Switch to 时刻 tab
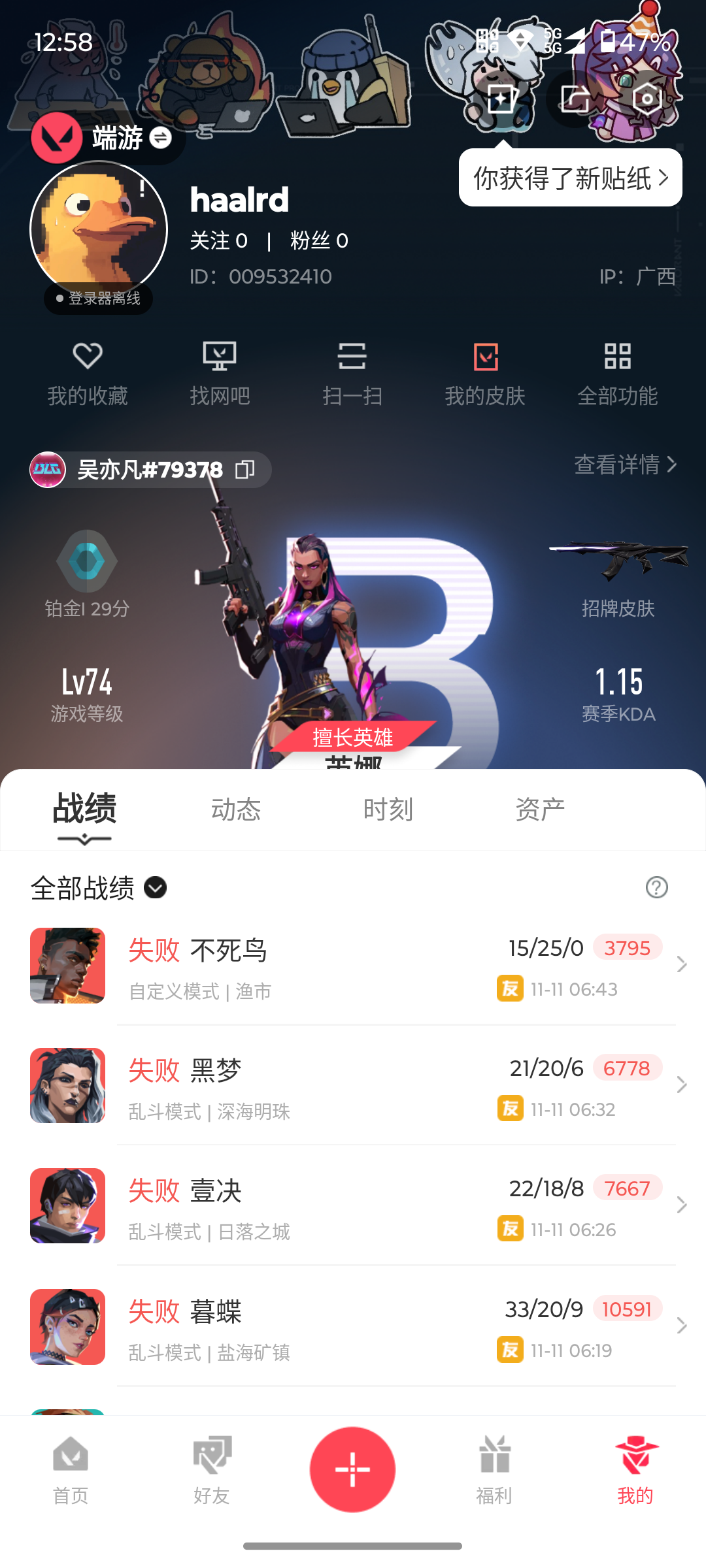The image size is (706, 1568). tap(388, 809)
